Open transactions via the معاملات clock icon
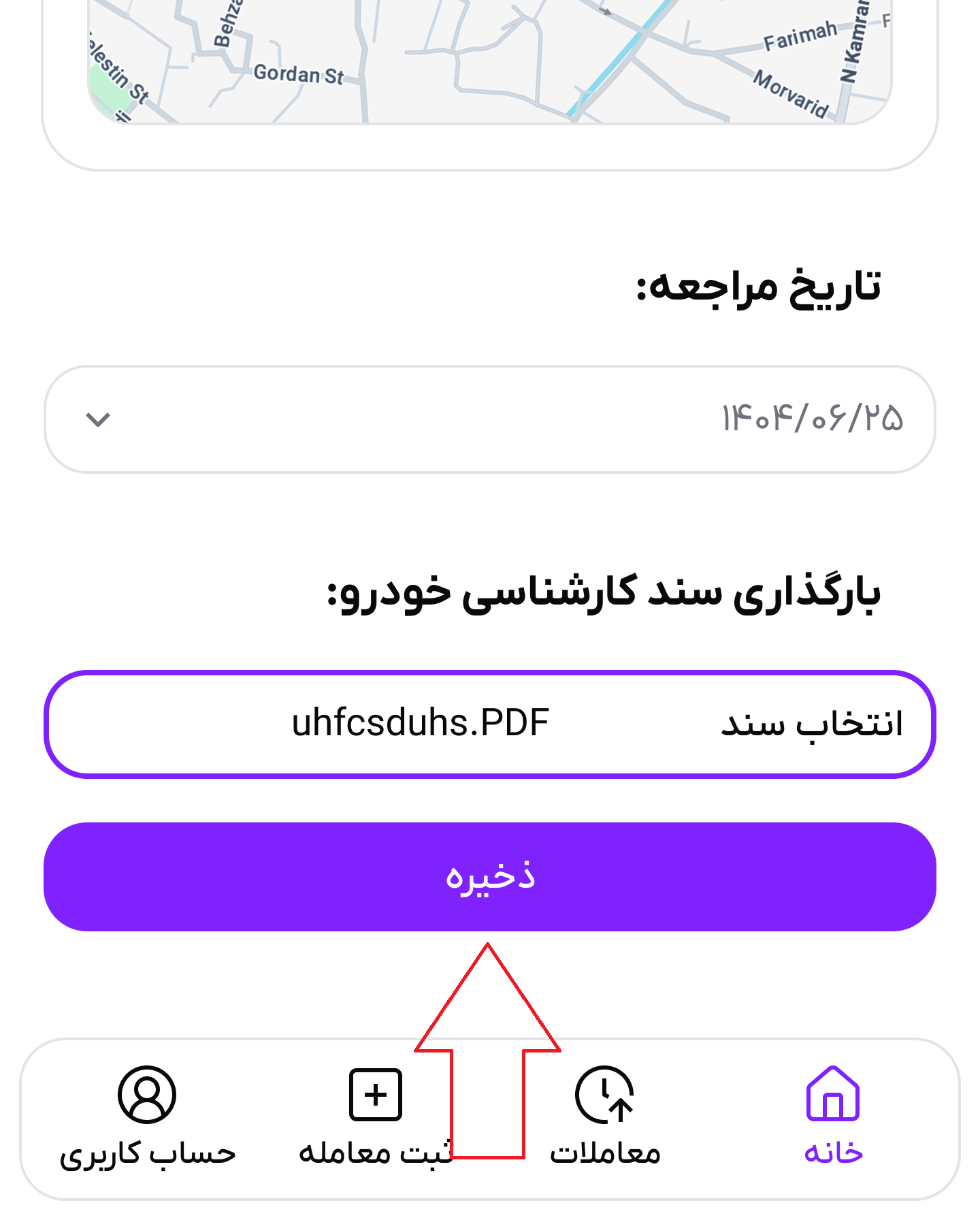 [x=604, y=1095]
